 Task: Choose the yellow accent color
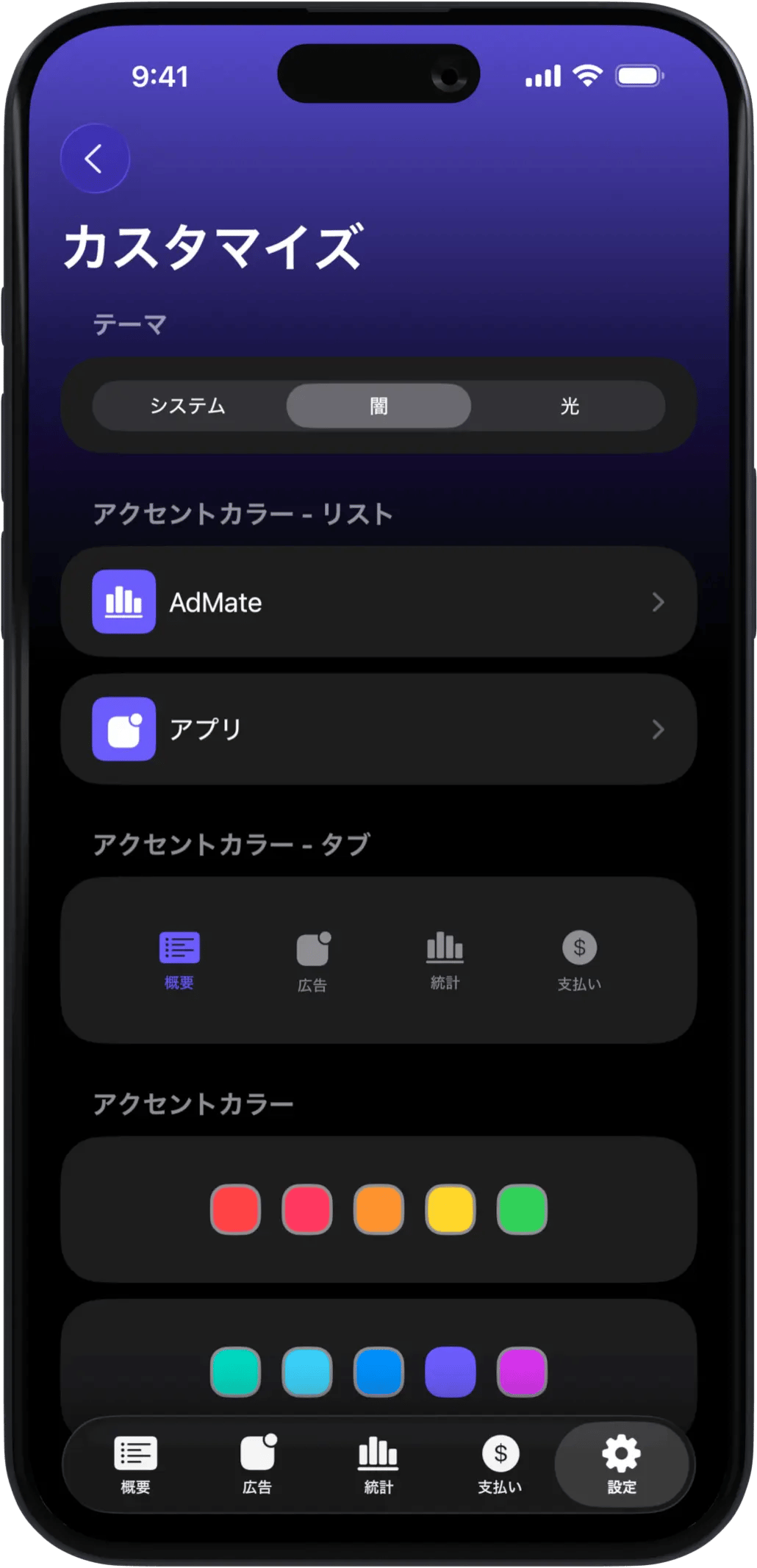[x=450, y=1209]
